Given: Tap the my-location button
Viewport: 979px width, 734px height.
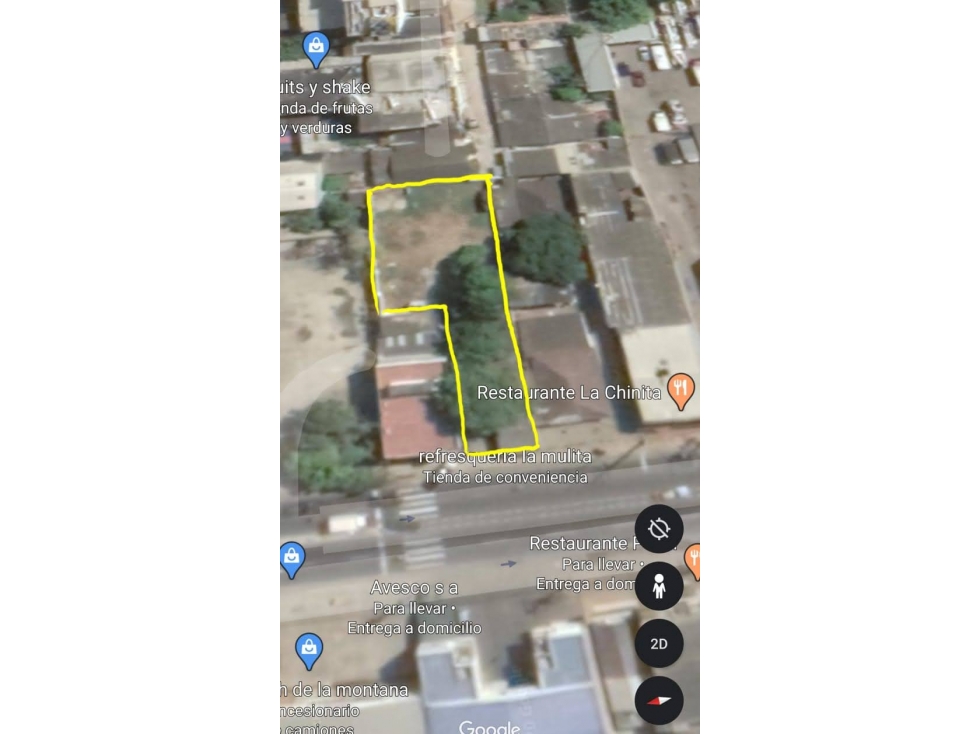Looking at the screenshot, I should (659, 529).
